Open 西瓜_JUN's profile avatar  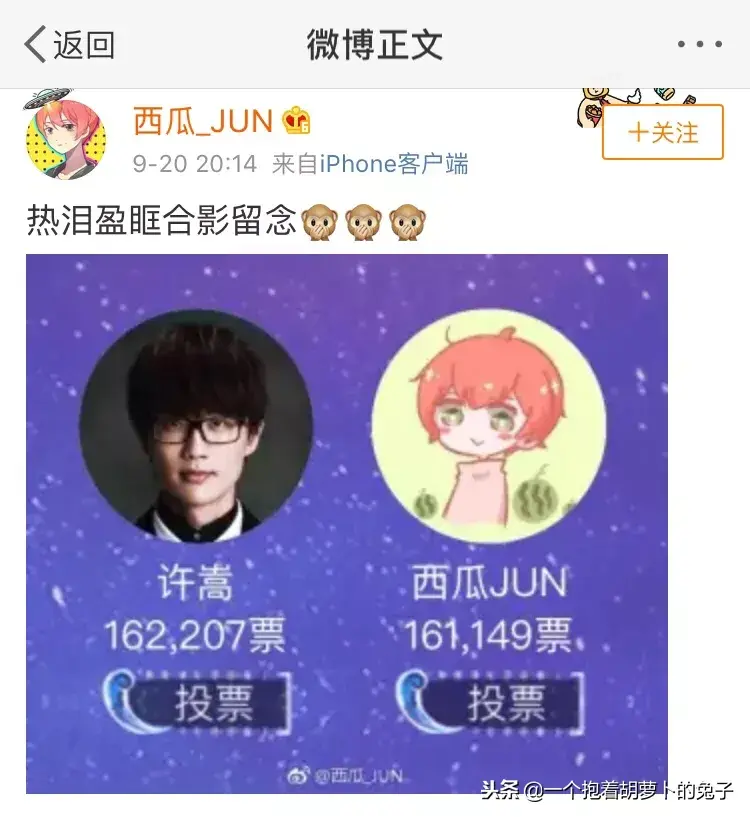66,140
